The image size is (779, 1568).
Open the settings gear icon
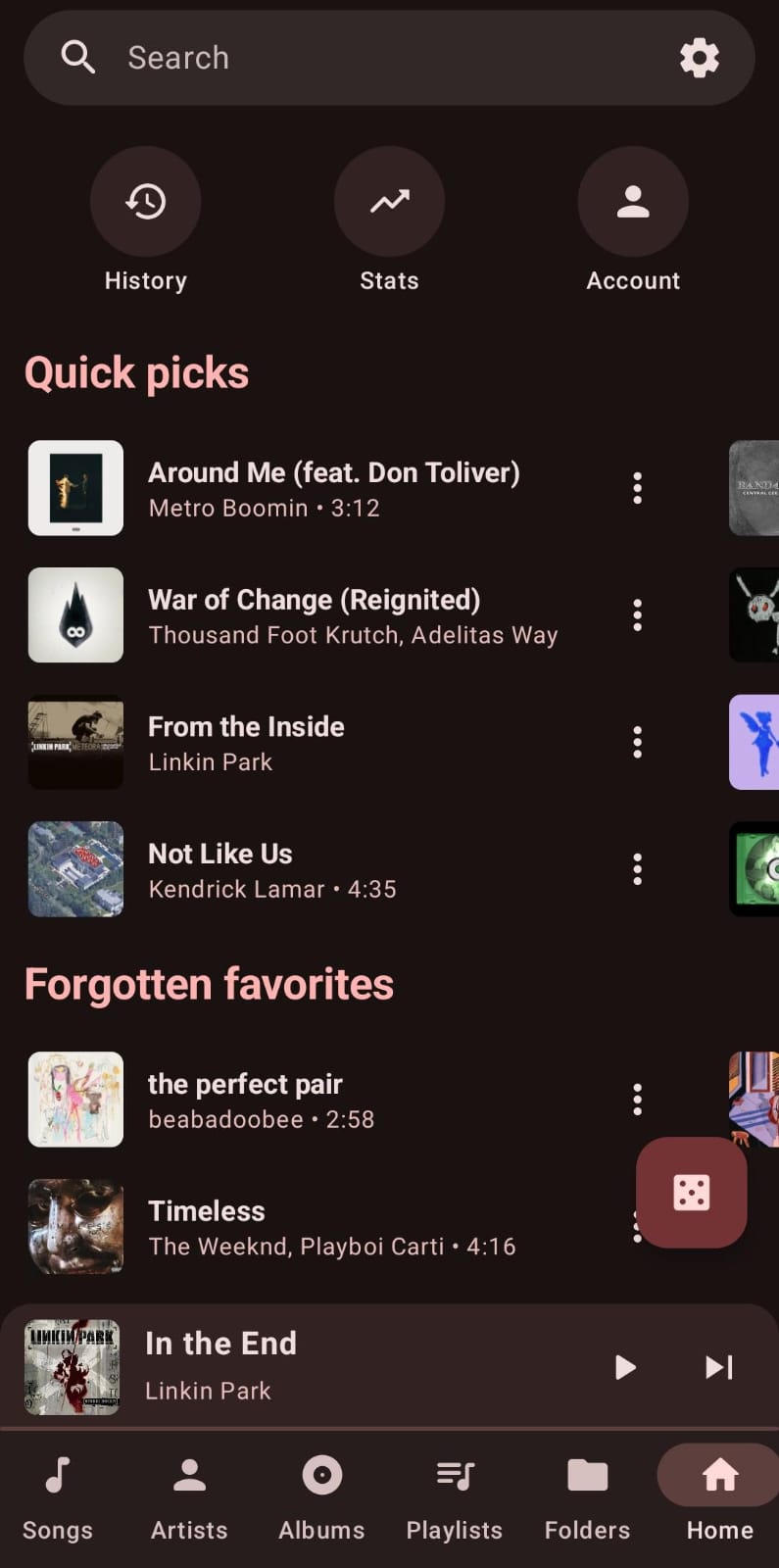point(700,58)
